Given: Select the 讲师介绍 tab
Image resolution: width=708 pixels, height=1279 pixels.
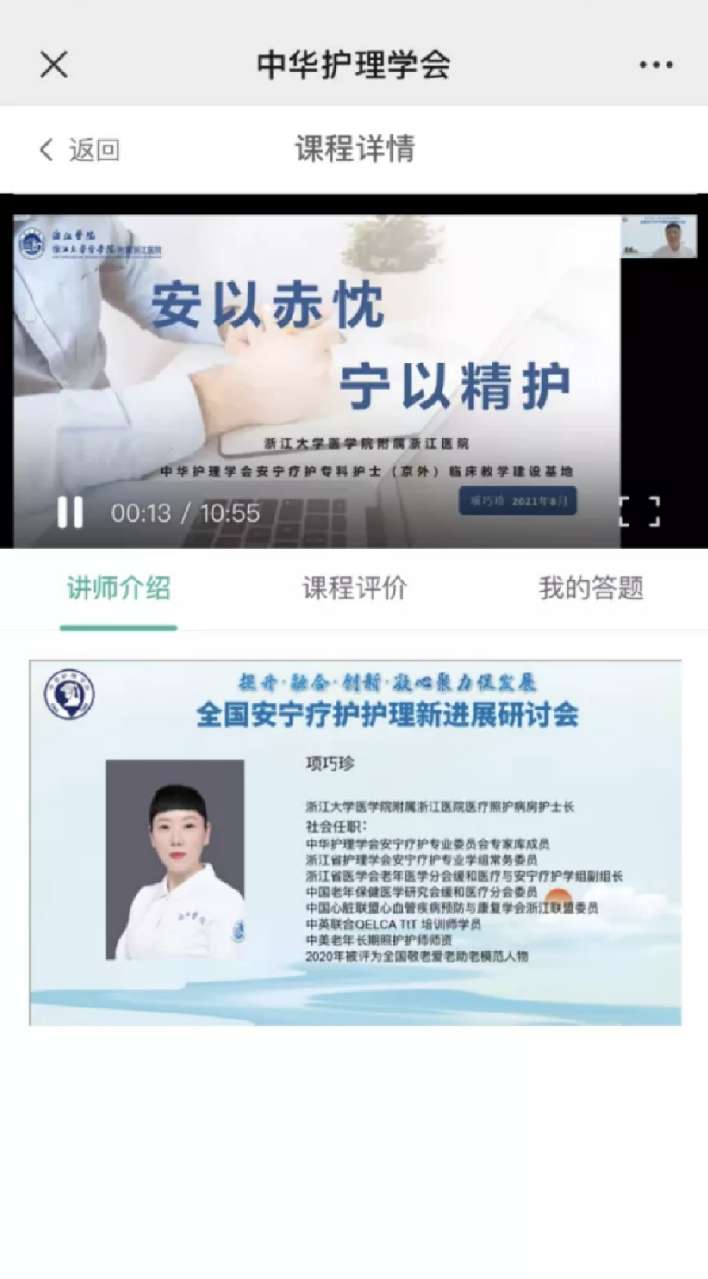Looking at the screenshot, I should [x=118, y=588].
